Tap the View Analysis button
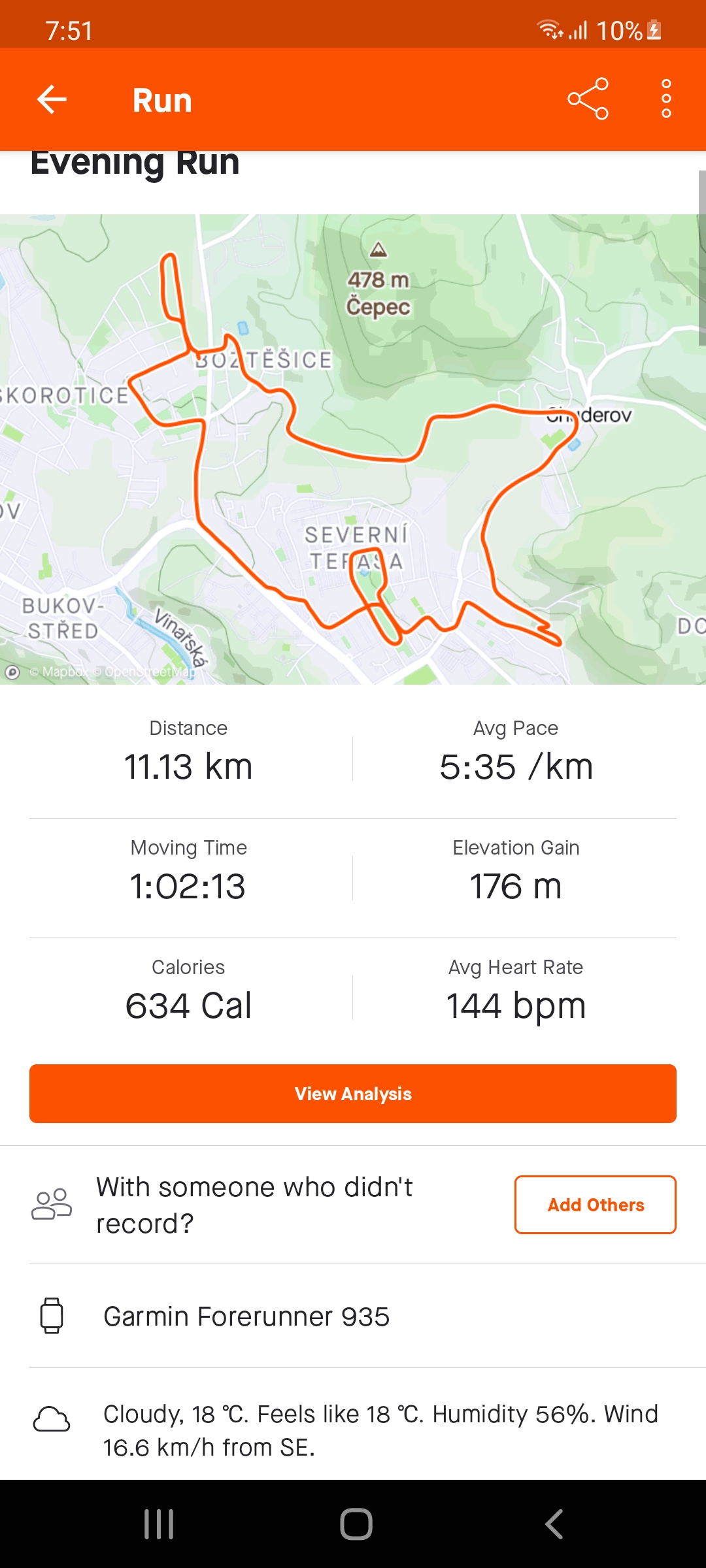 [353, 1094]
